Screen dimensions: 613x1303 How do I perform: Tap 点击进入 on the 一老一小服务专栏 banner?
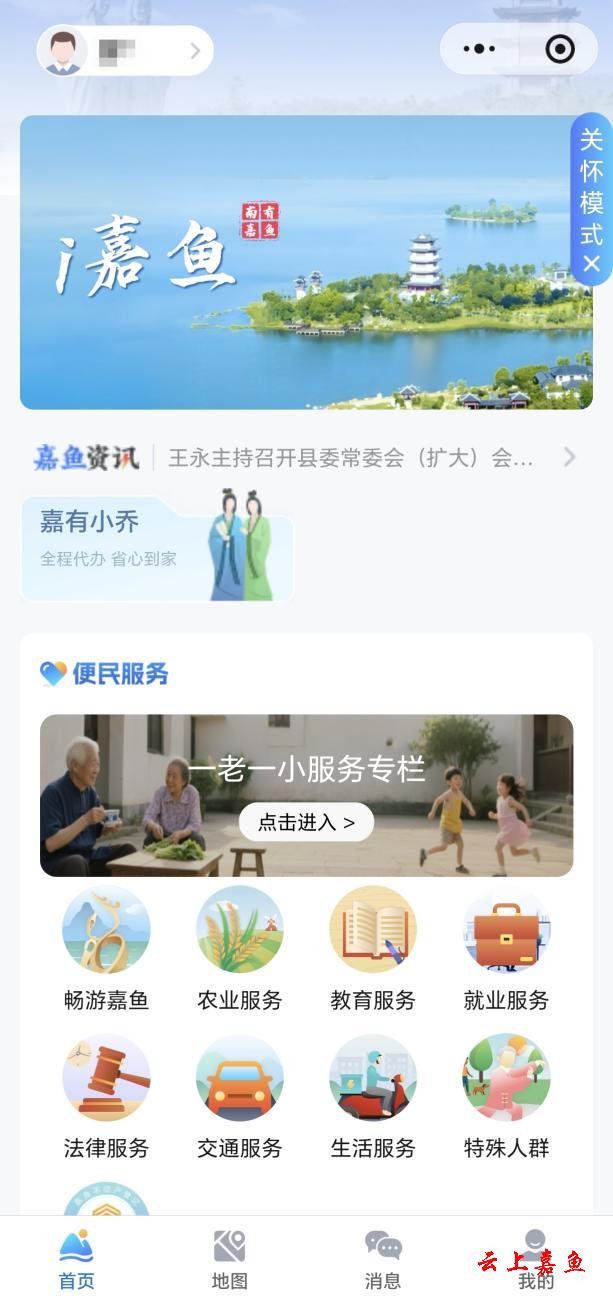click(x=306, y=822)
